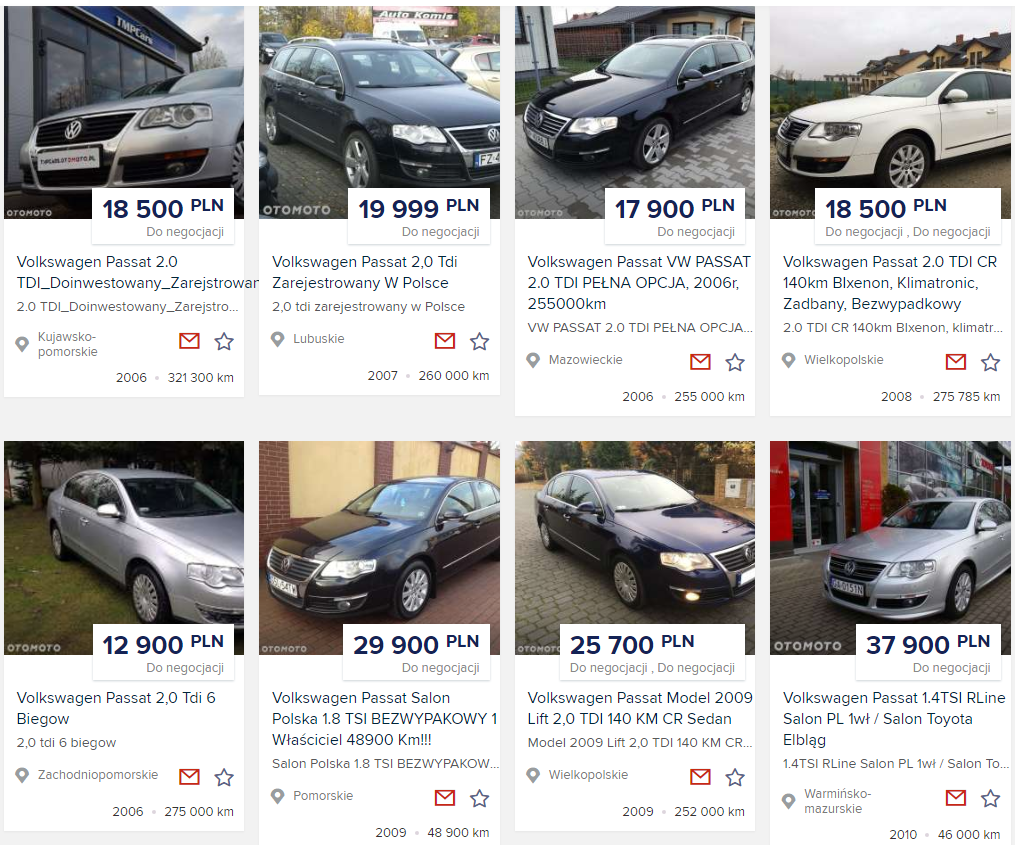
Task: Star the Warmińsko-mazurskie 37 900 PLN Passat
Action: (990, 798)
